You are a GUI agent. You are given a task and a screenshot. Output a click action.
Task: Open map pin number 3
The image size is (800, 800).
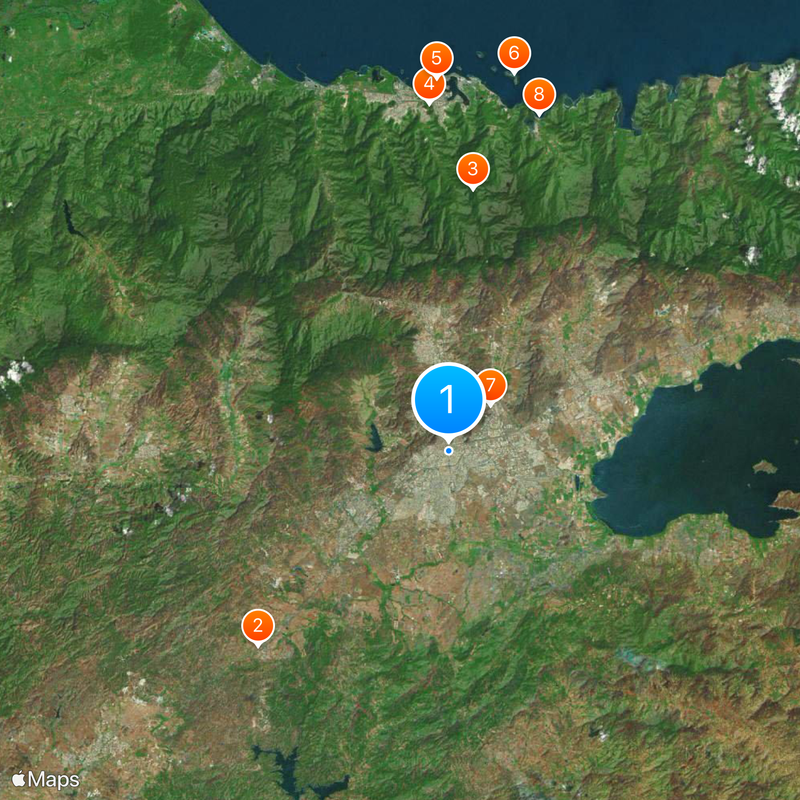(472, 170)
